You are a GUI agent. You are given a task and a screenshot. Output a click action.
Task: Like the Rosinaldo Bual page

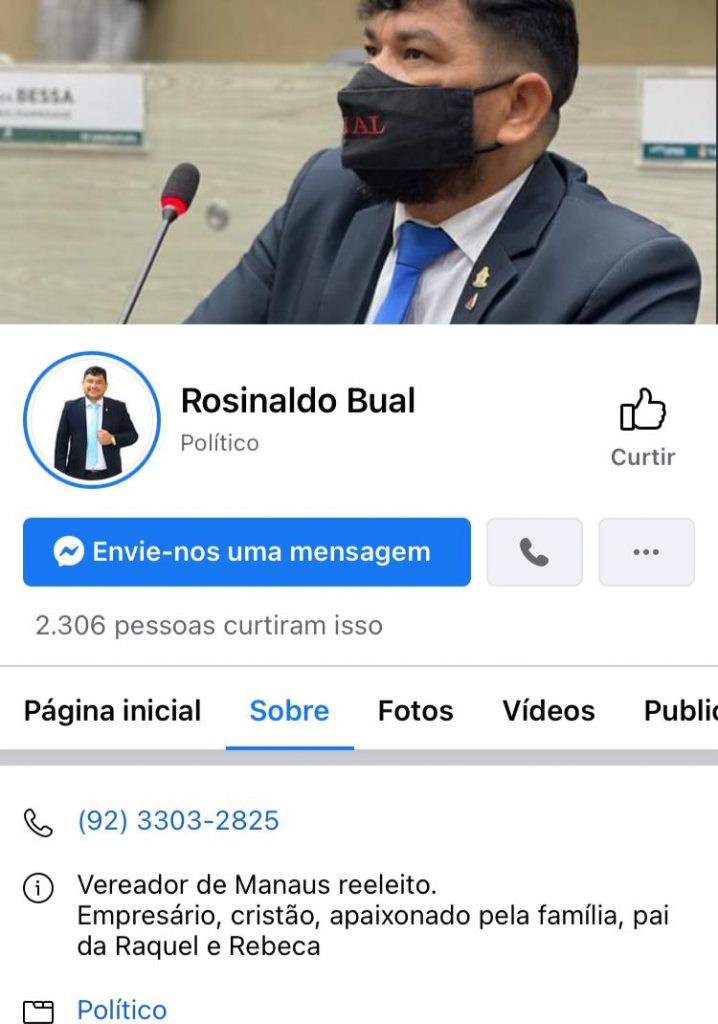(643, 427)
